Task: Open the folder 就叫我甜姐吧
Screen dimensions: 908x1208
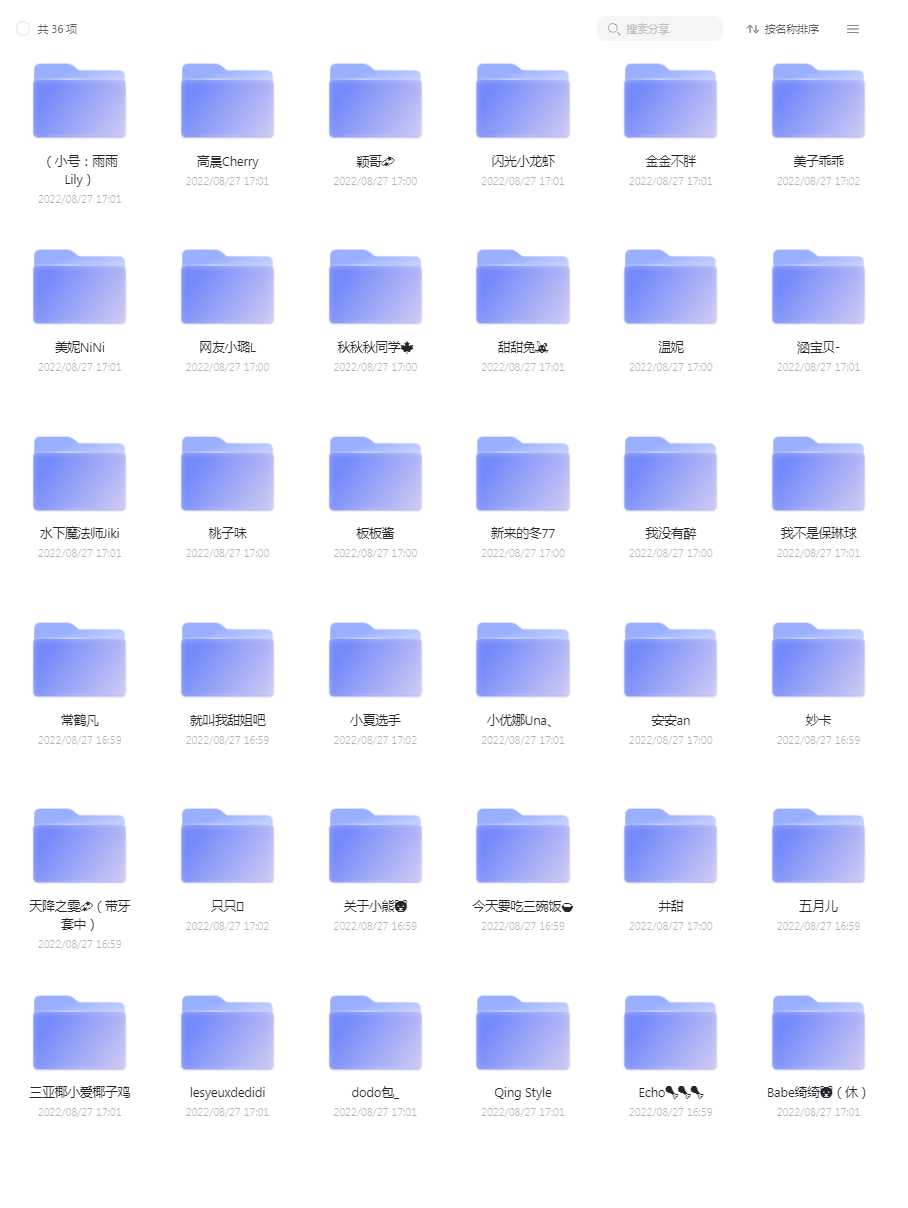Action: click(227, 660)
